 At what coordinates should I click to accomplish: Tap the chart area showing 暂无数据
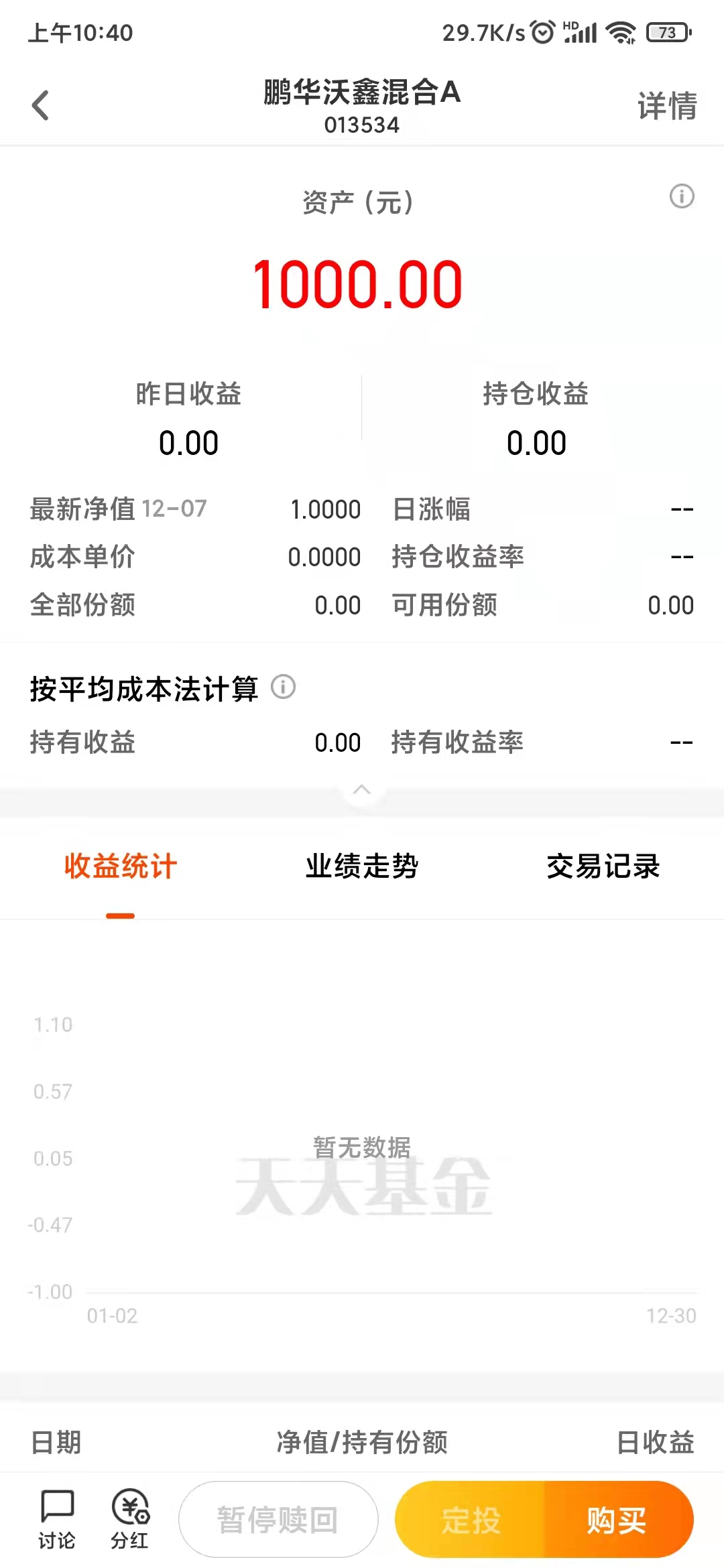[x=362, y=1146]
